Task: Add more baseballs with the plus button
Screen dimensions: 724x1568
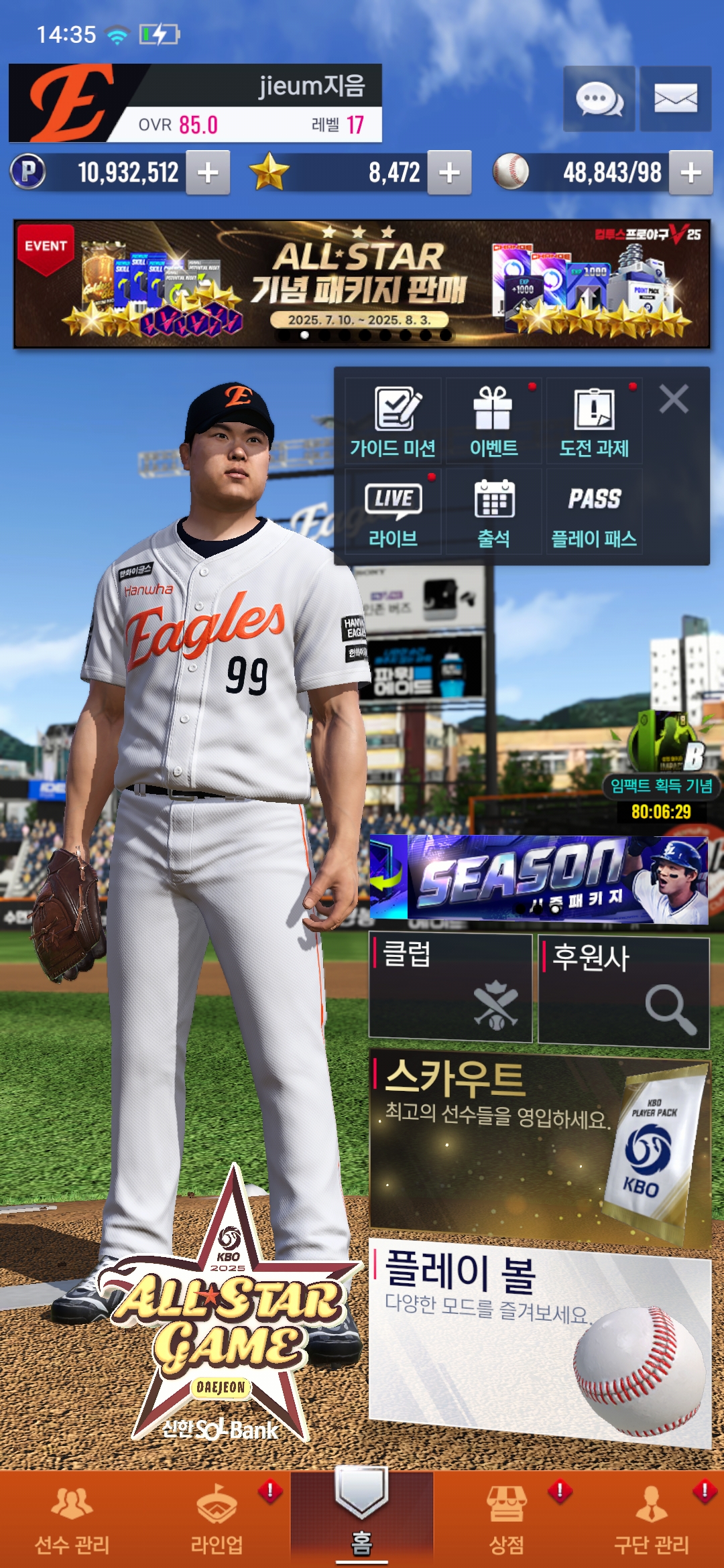Action: [x=690, y=173]
